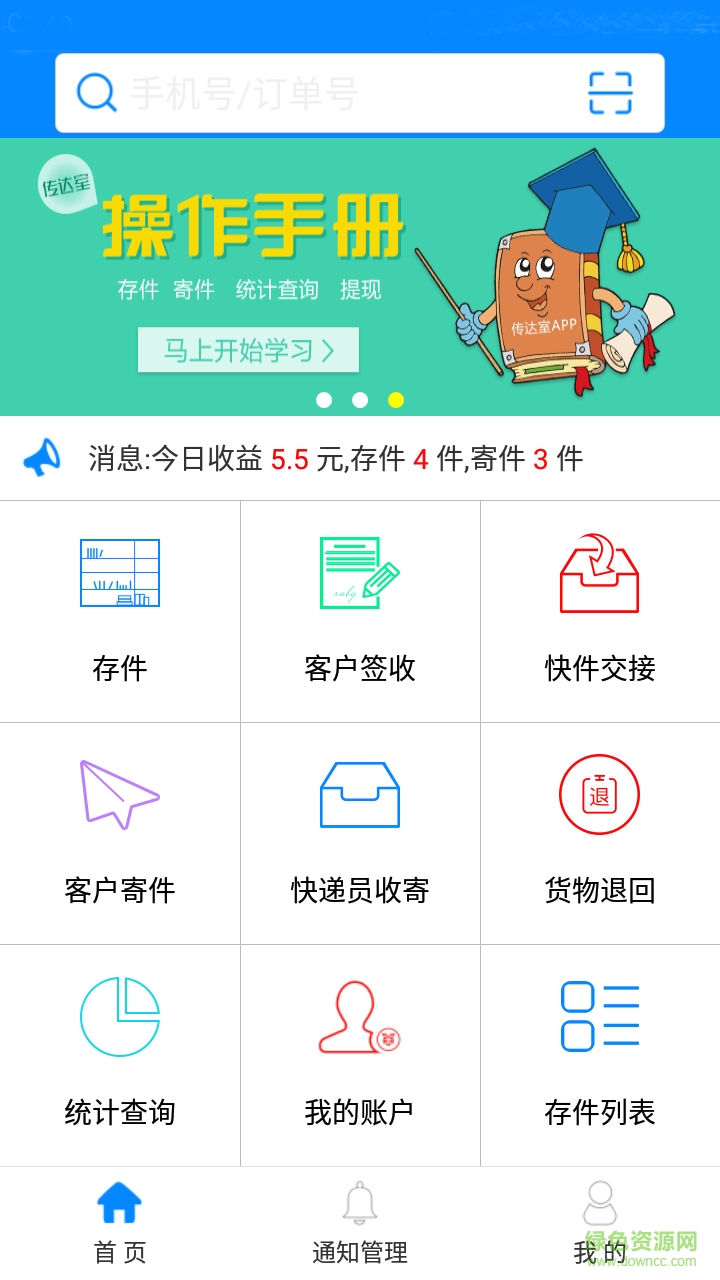This screenshot has height=1280, width=720.
Task: Open the 统计查询 pie chart statistics icon
Action: (120, 1015)
